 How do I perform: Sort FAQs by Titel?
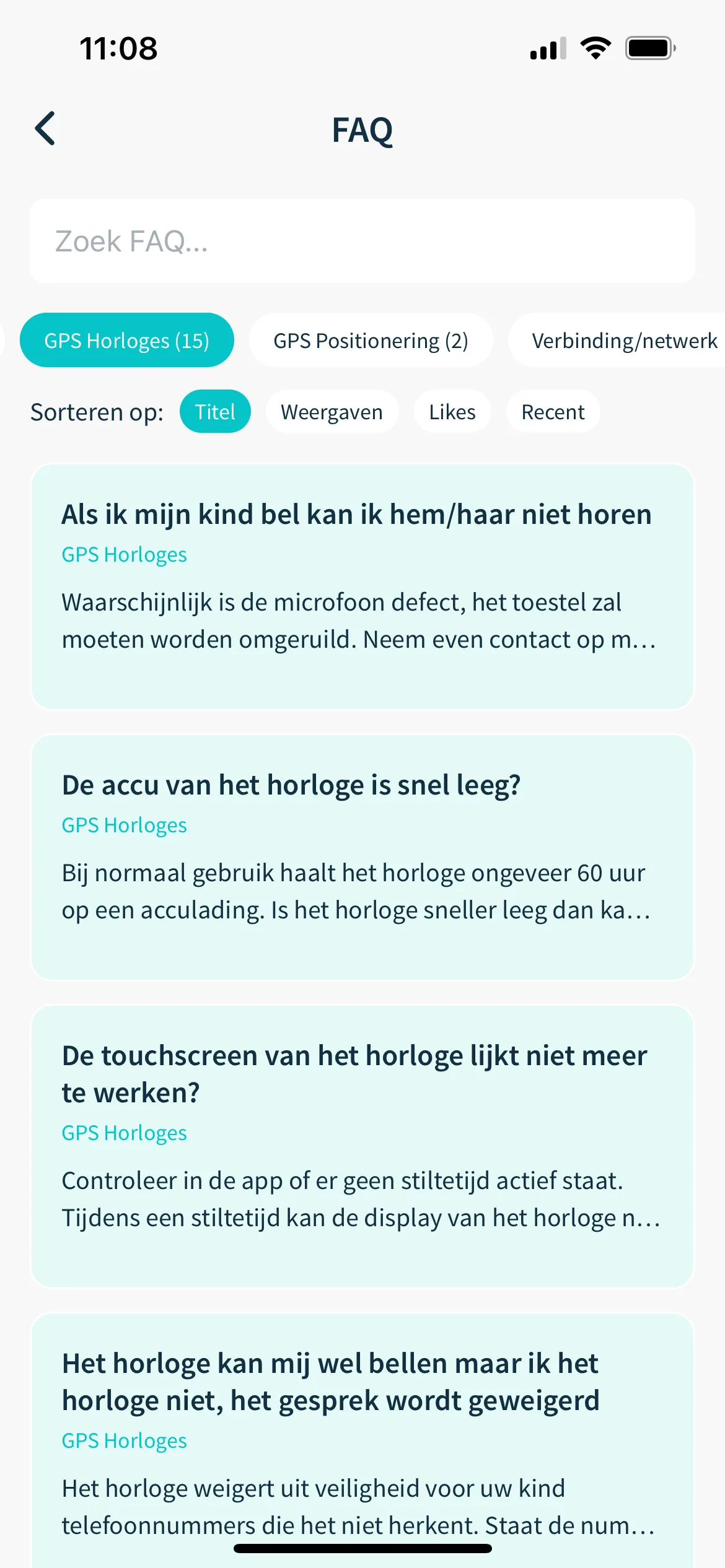(215, 412)
